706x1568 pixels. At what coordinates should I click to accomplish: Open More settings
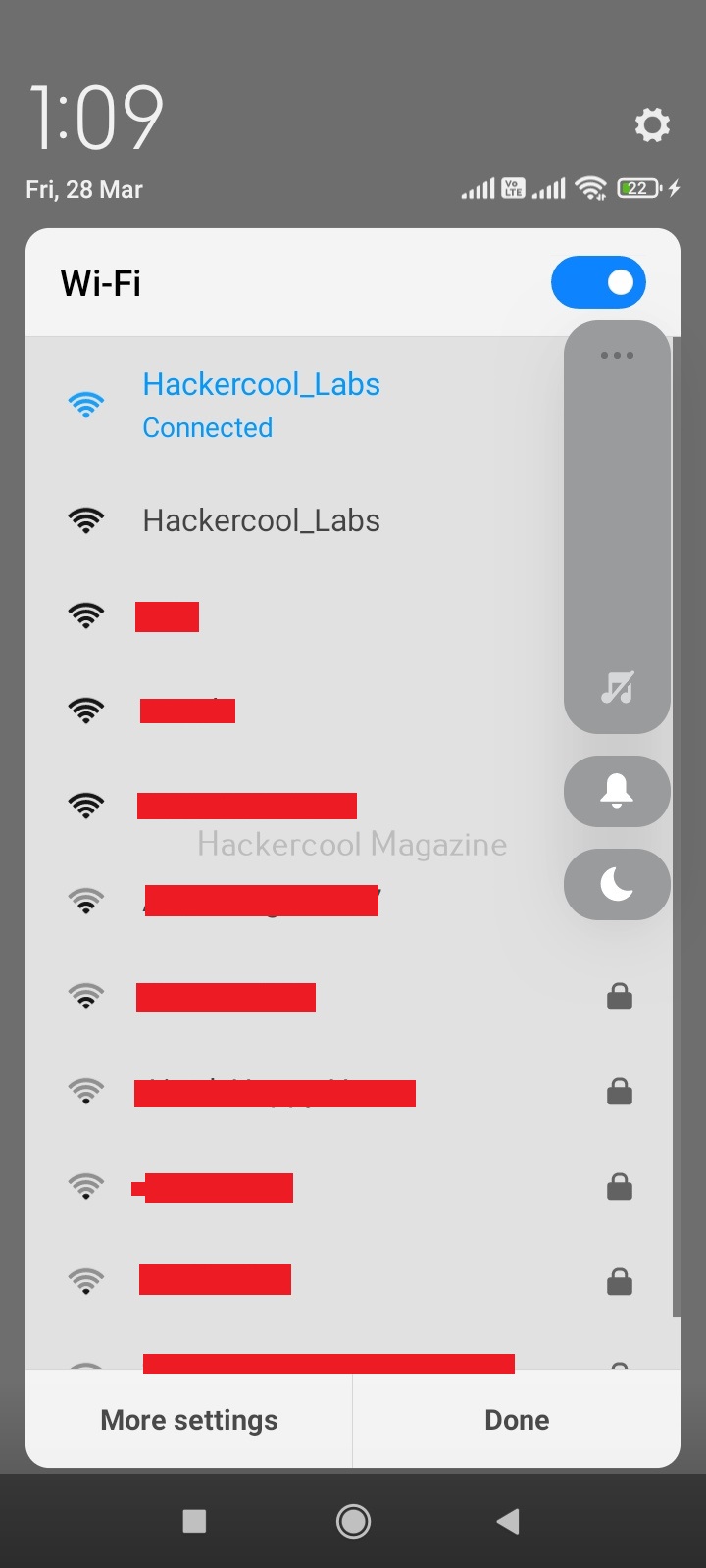click(x=189, y=1420)
